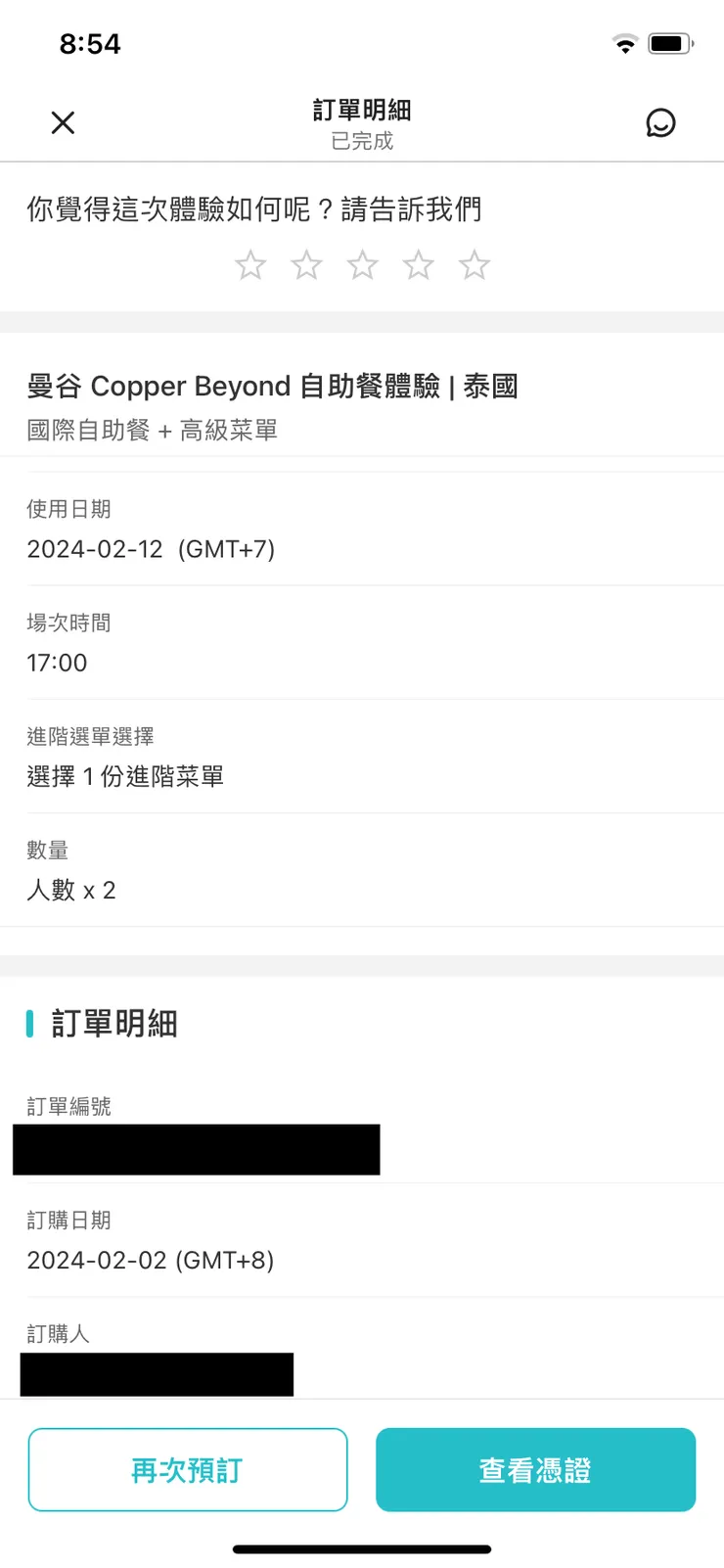The height and width of the screenshot is (1568, 724).
Task: Tap the redacted 訂購人 purchaser field
Action: click(157, 1373)
